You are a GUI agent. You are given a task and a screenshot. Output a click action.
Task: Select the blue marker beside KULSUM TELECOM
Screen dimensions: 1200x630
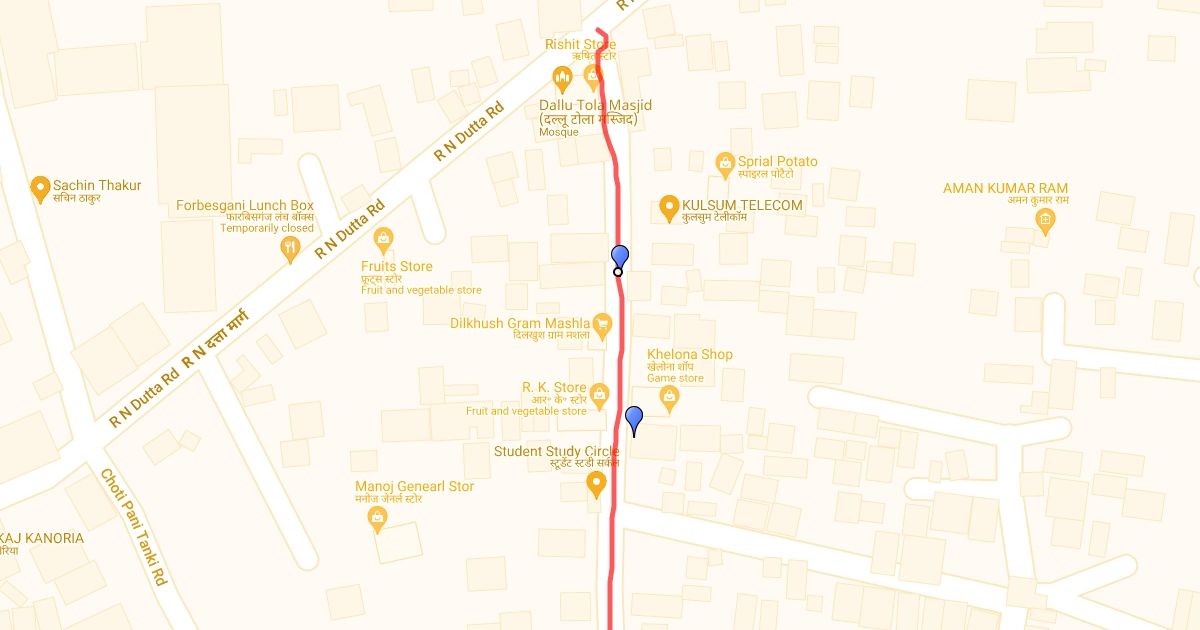click(x=619, y=258)
